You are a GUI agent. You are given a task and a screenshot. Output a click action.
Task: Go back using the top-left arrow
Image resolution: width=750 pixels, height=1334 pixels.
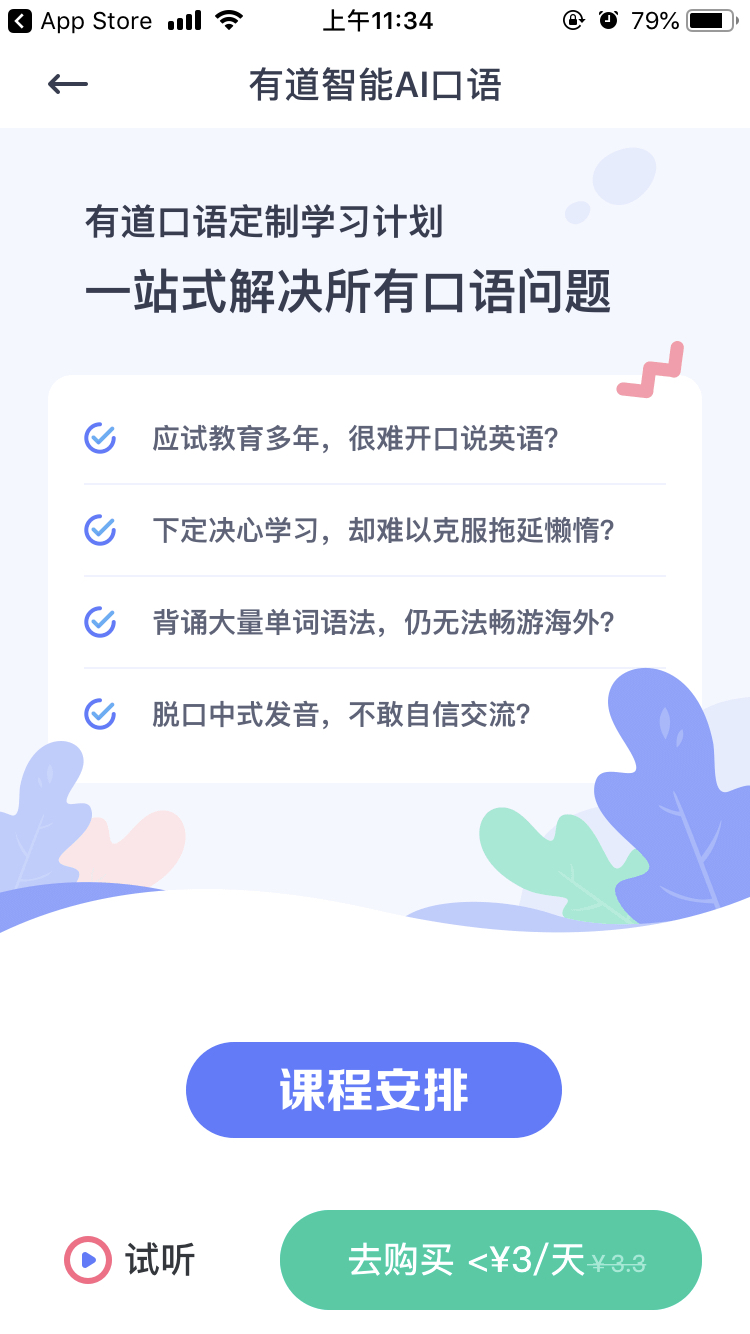click(x=68, y=85)
